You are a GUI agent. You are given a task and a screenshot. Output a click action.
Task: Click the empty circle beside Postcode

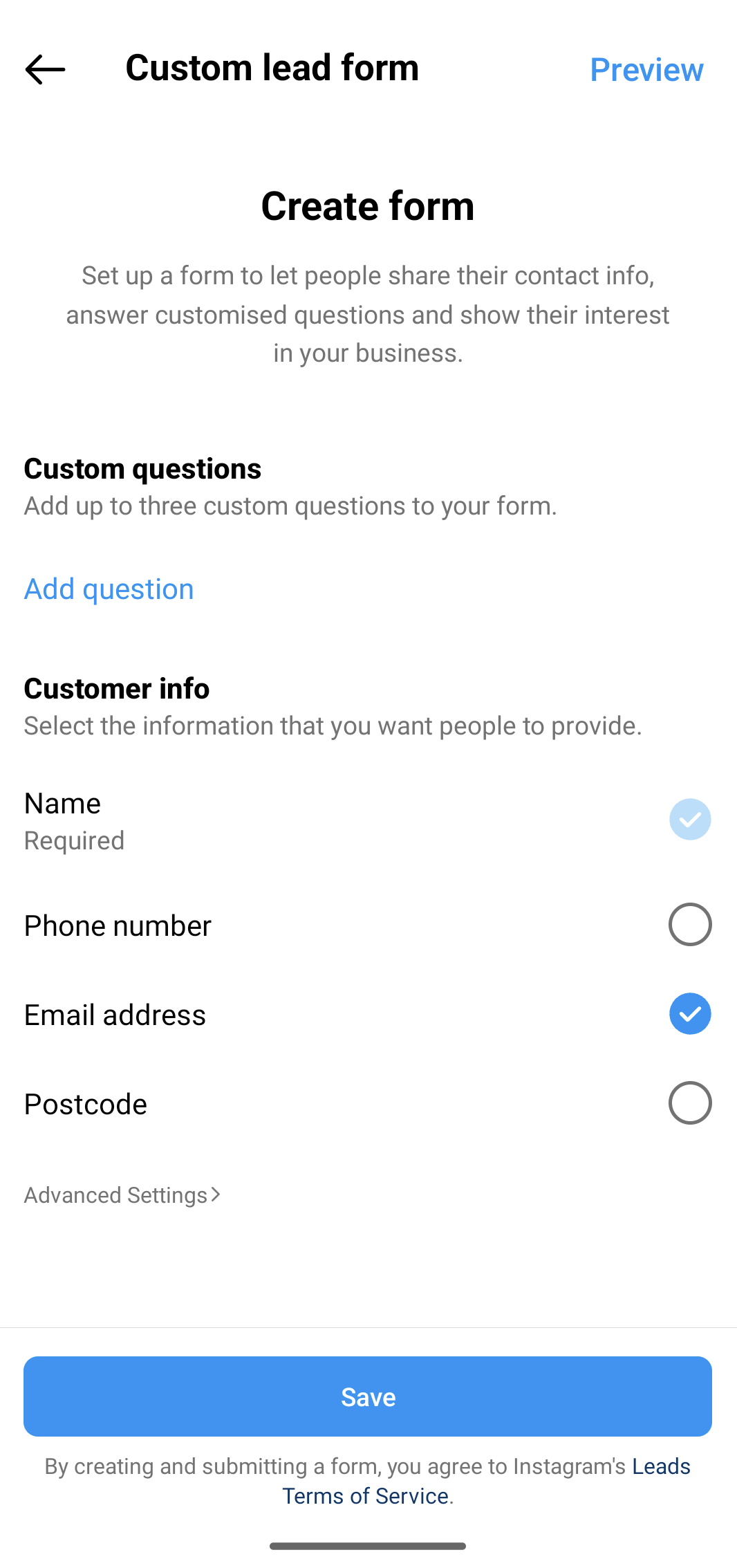(689, 1104)
